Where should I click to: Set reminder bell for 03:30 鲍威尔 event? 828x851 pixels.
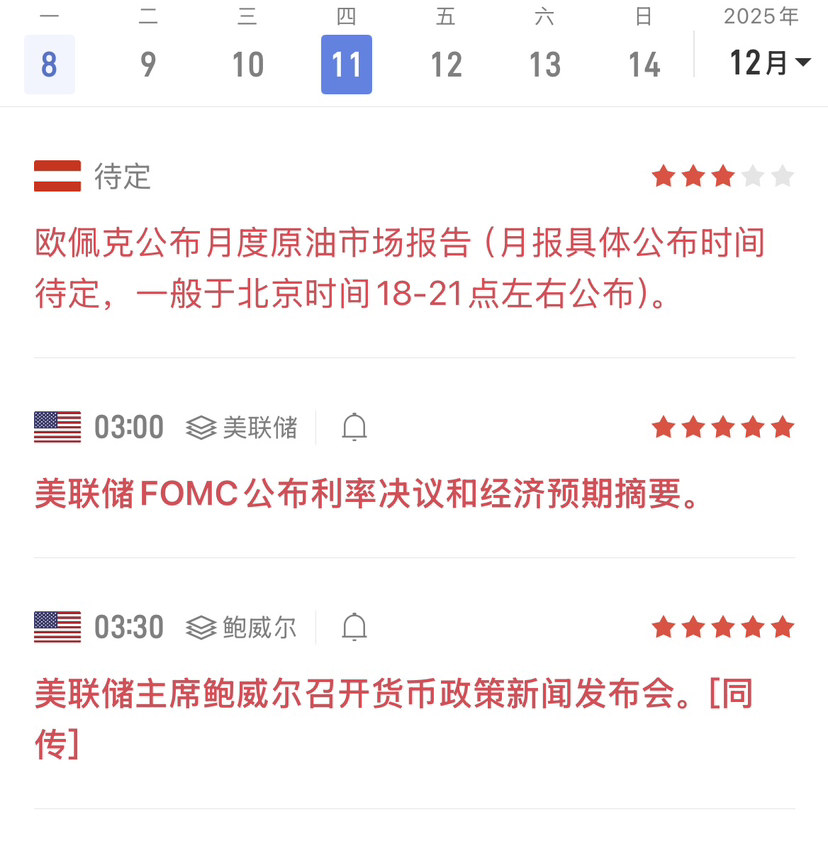coord(354,628)
